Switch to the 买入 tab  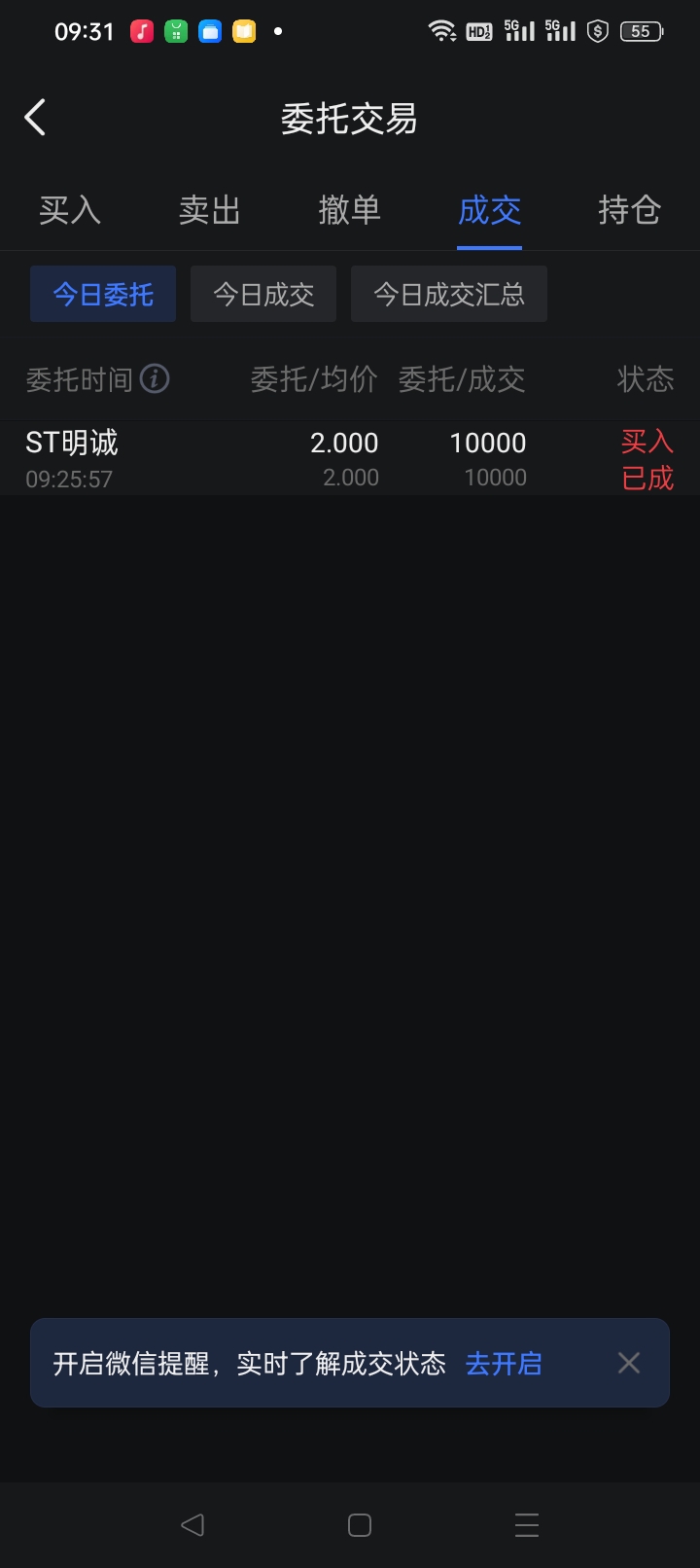click(70, 210)
